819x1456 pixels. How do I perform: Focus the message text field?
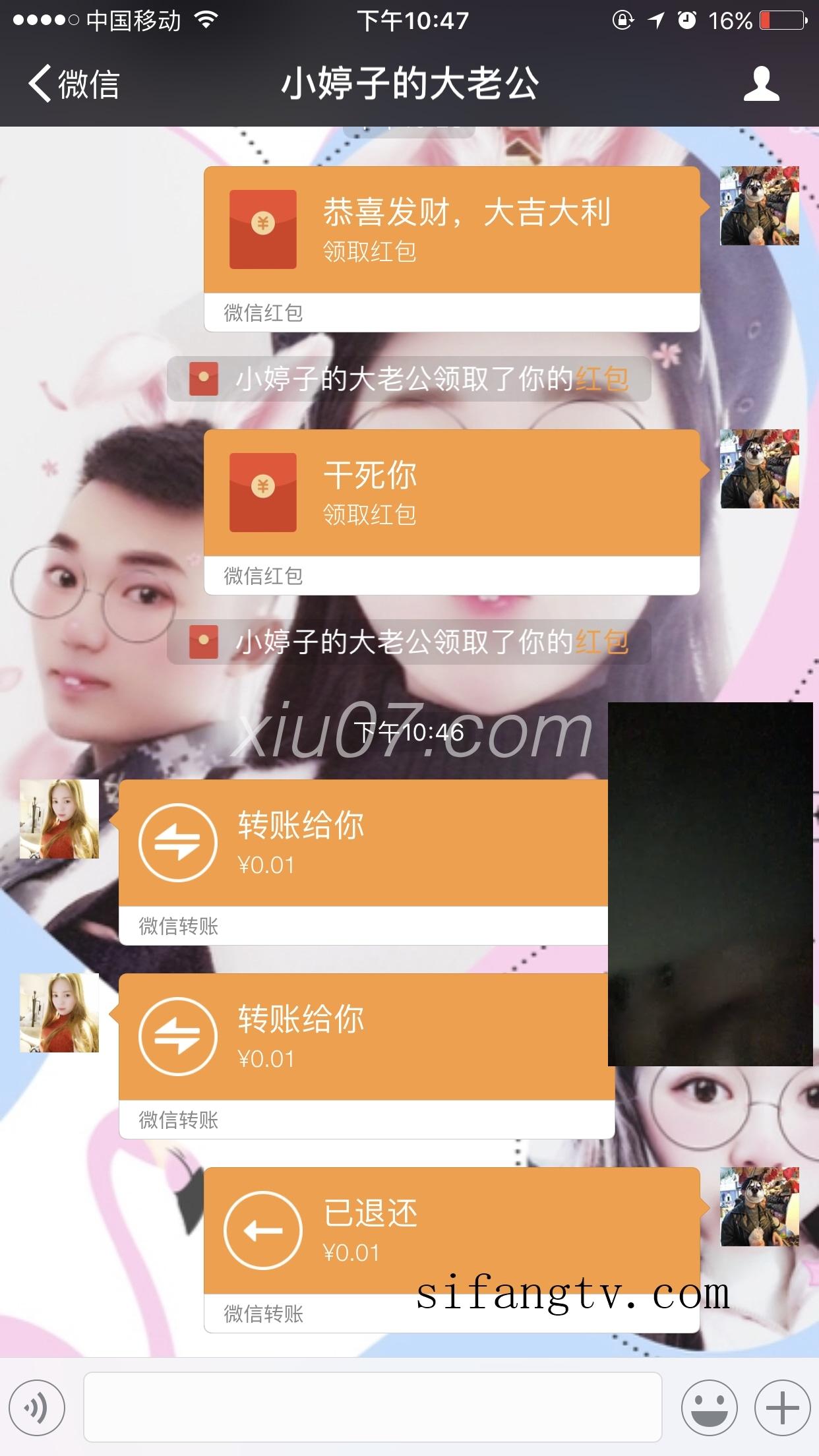373,1407
